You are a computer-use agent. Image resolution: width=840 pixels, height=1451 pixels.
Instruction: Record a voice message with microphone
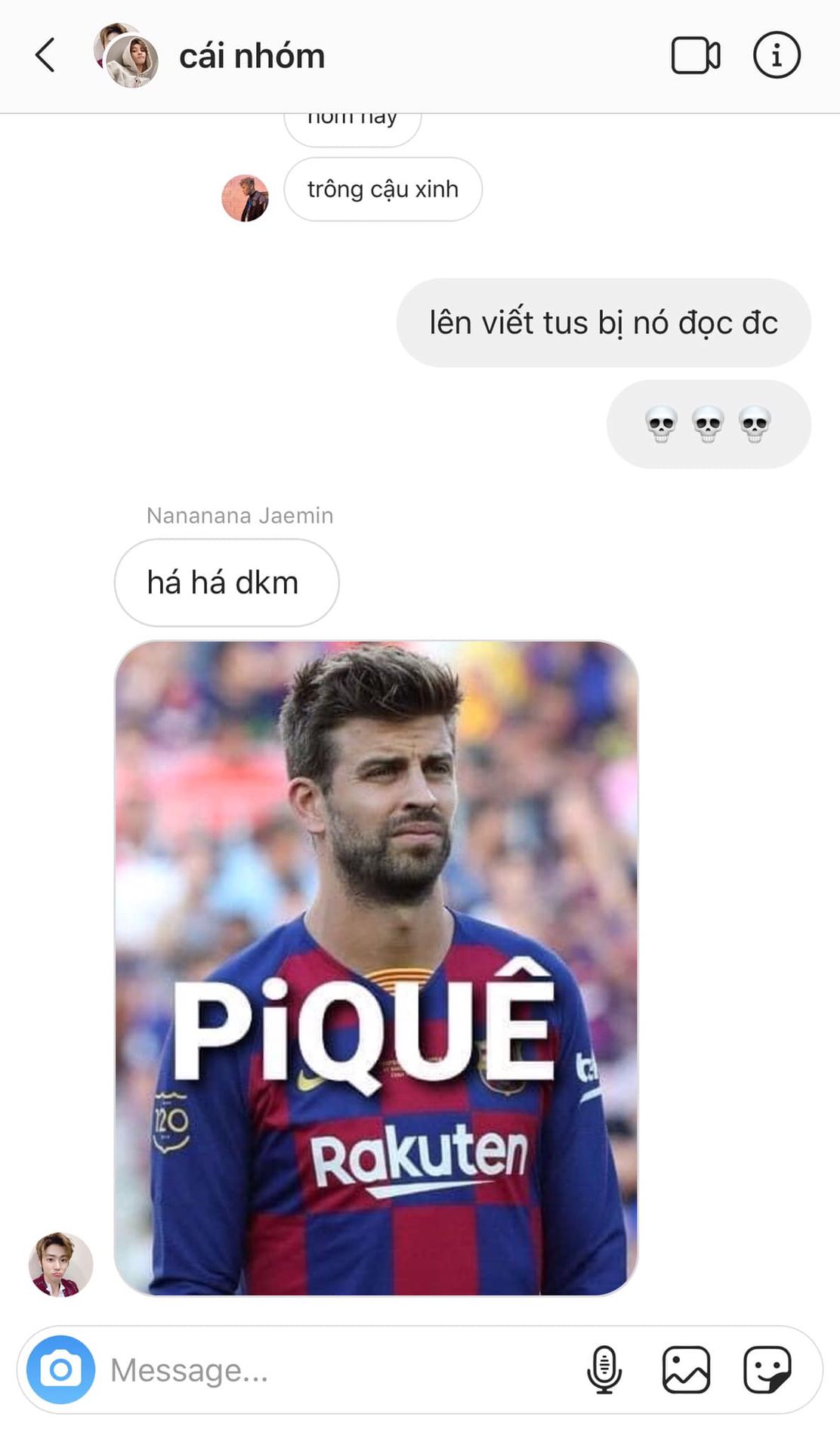pyautogui.click(x=604, y=1369)
